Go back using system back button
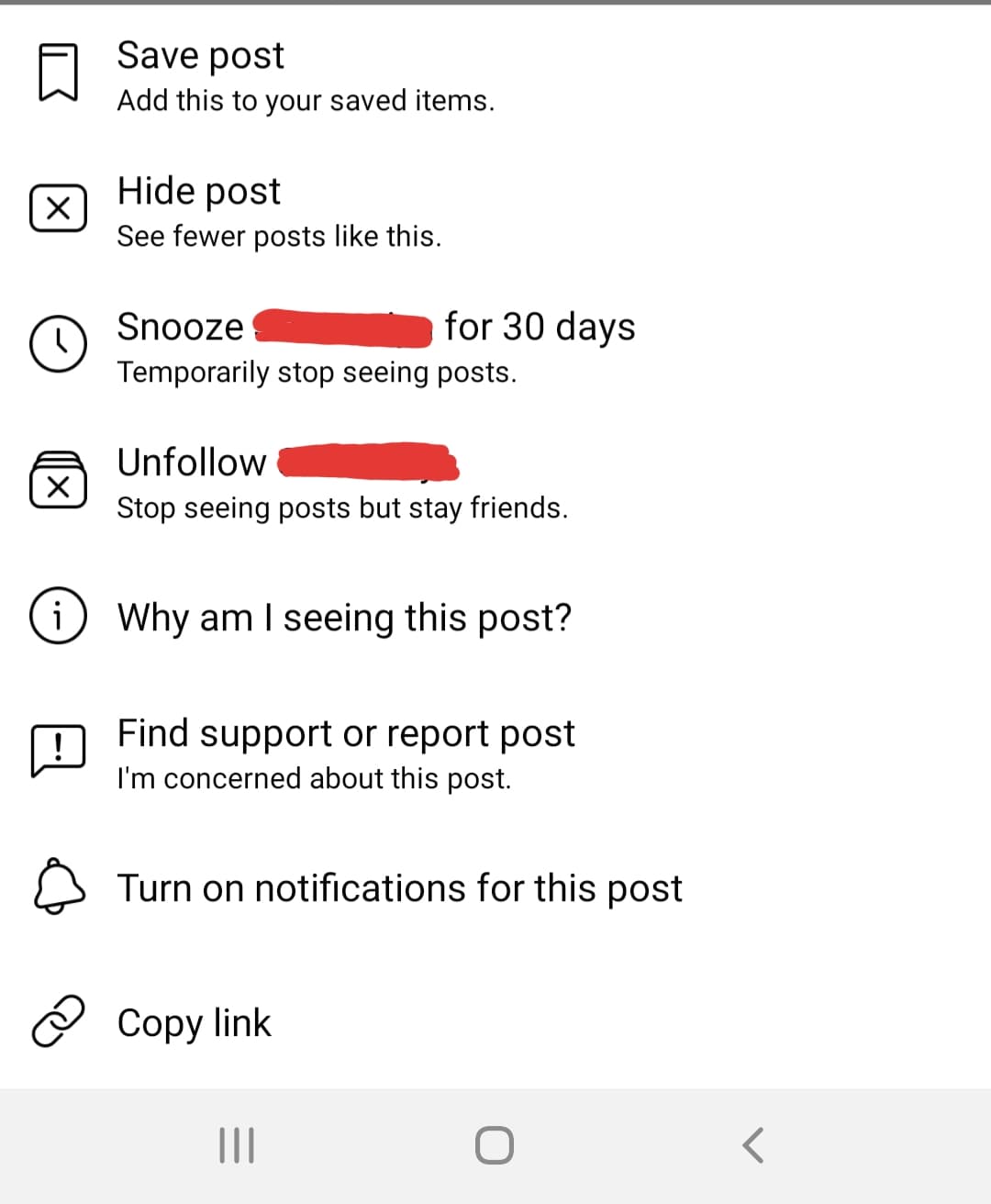The image size is (991, 1204). (752, 1145)
